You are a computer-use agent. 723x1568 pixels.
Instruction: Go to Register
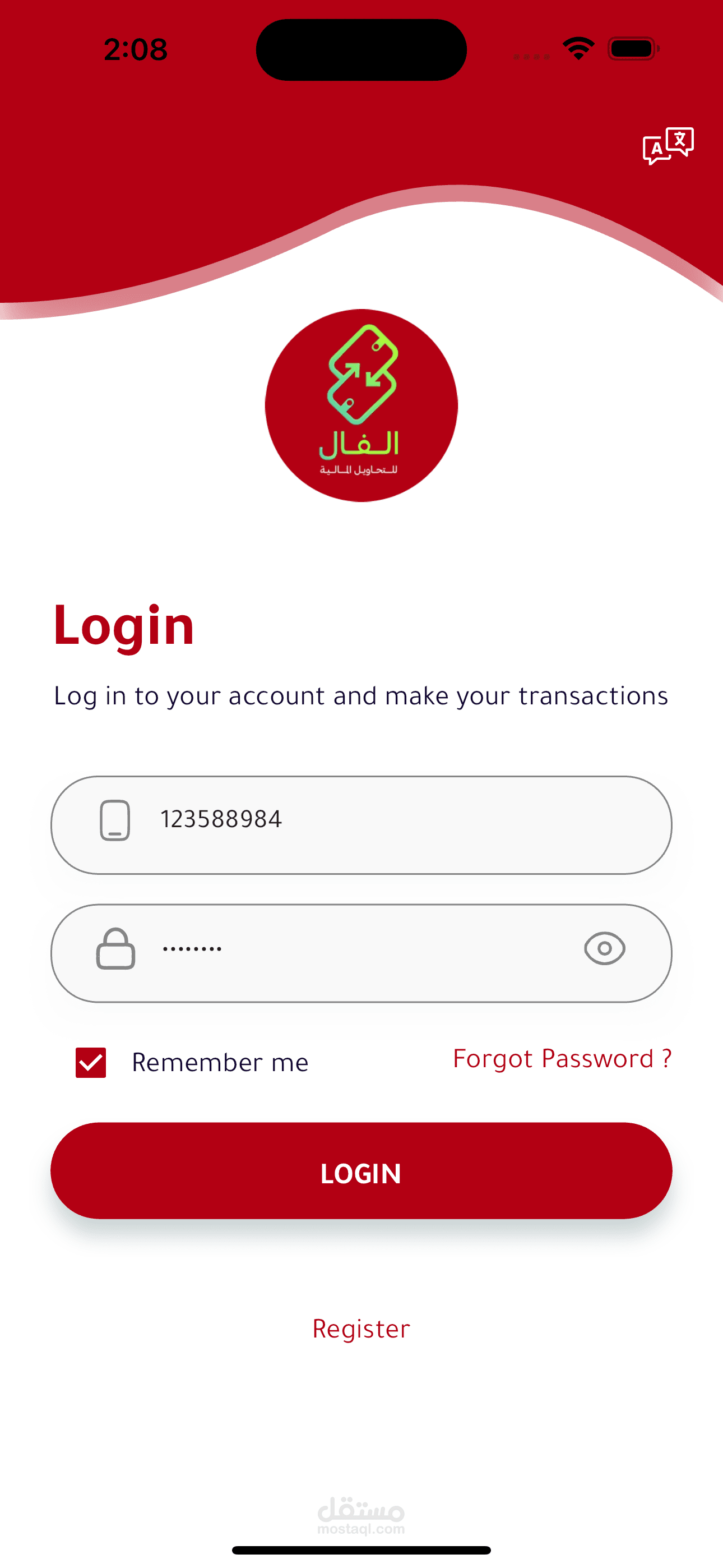click(361, 1329)
